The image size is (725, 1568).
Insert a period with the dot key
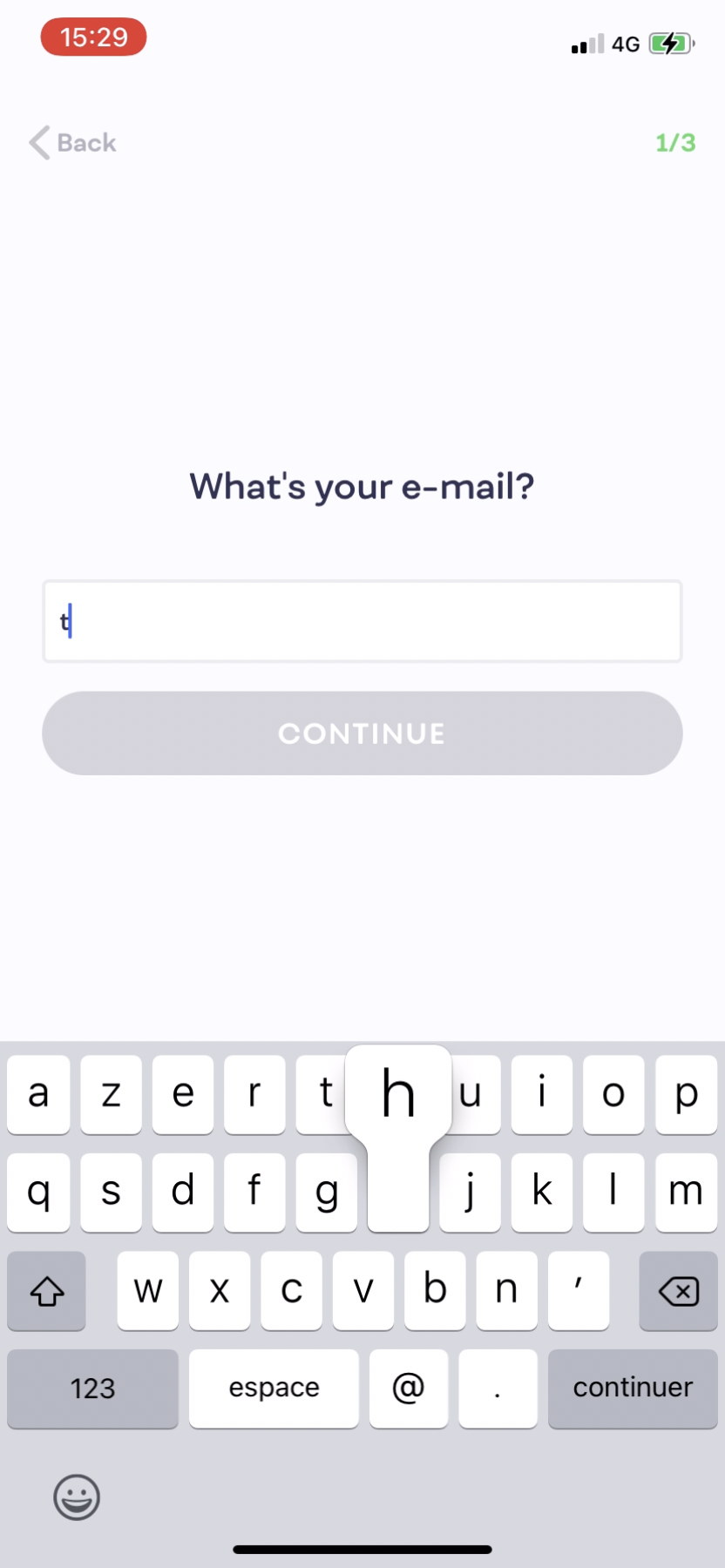(x=498, y=1388)
